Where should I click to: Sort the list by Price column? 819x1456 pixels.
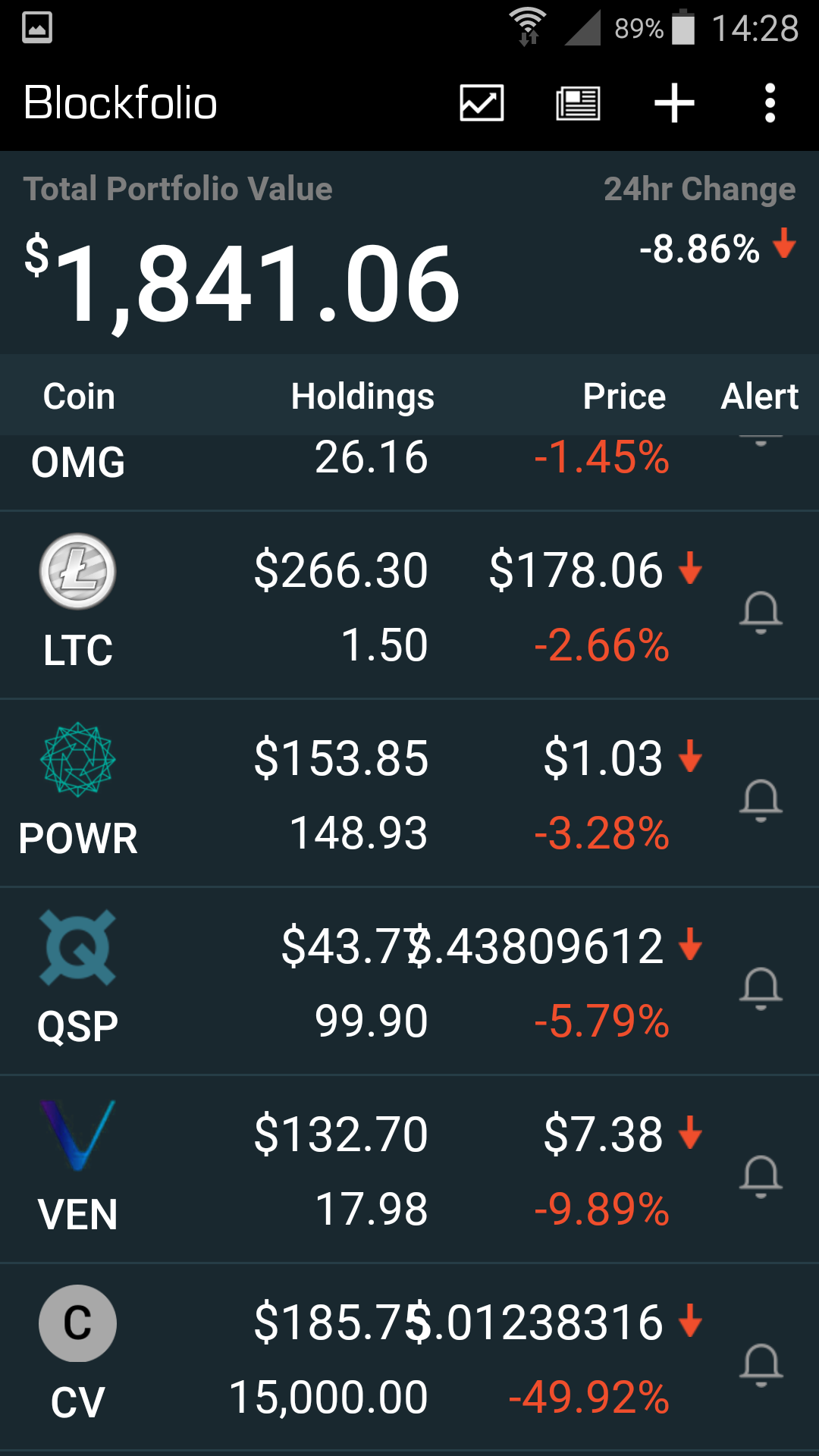point(624,397)
